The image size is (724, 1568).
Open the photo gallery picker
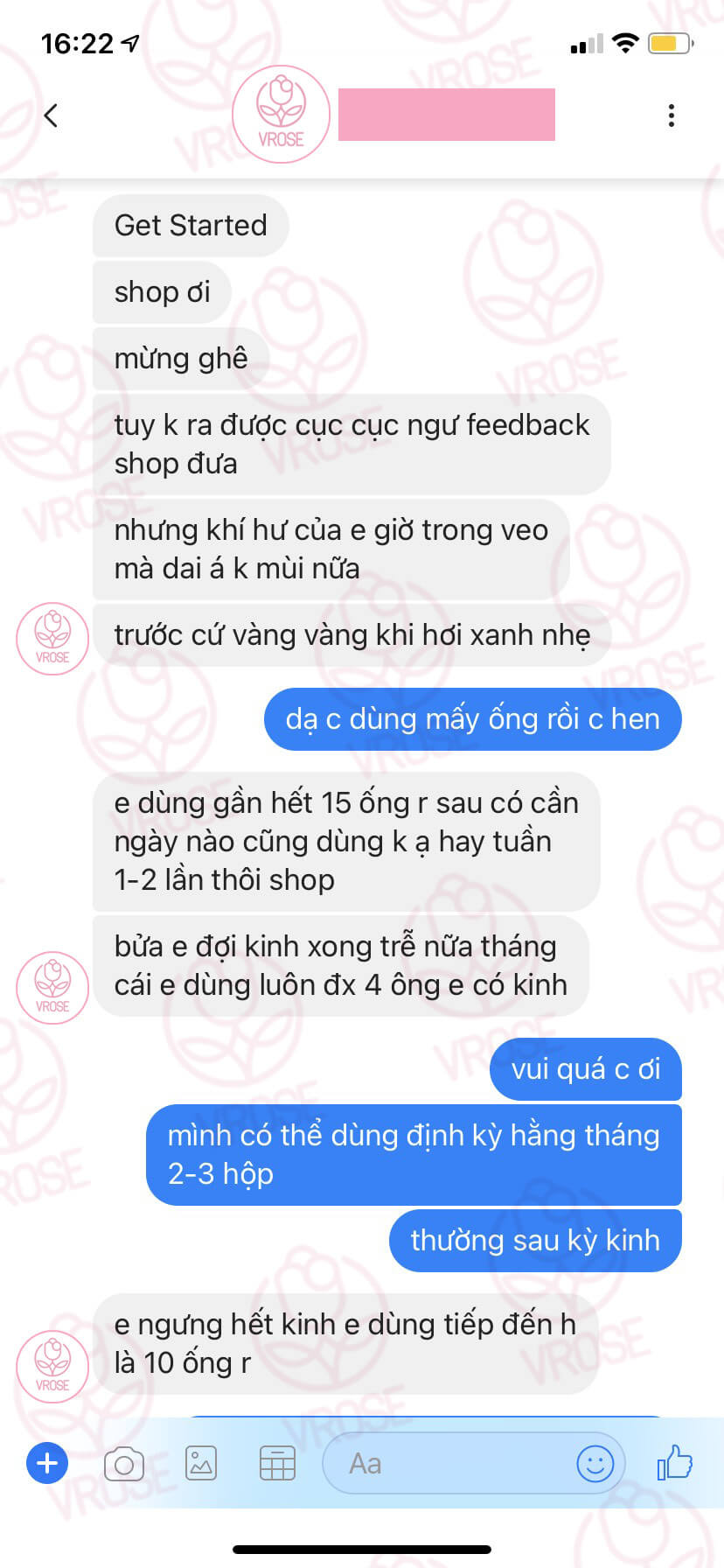[x=201, y=1463]
